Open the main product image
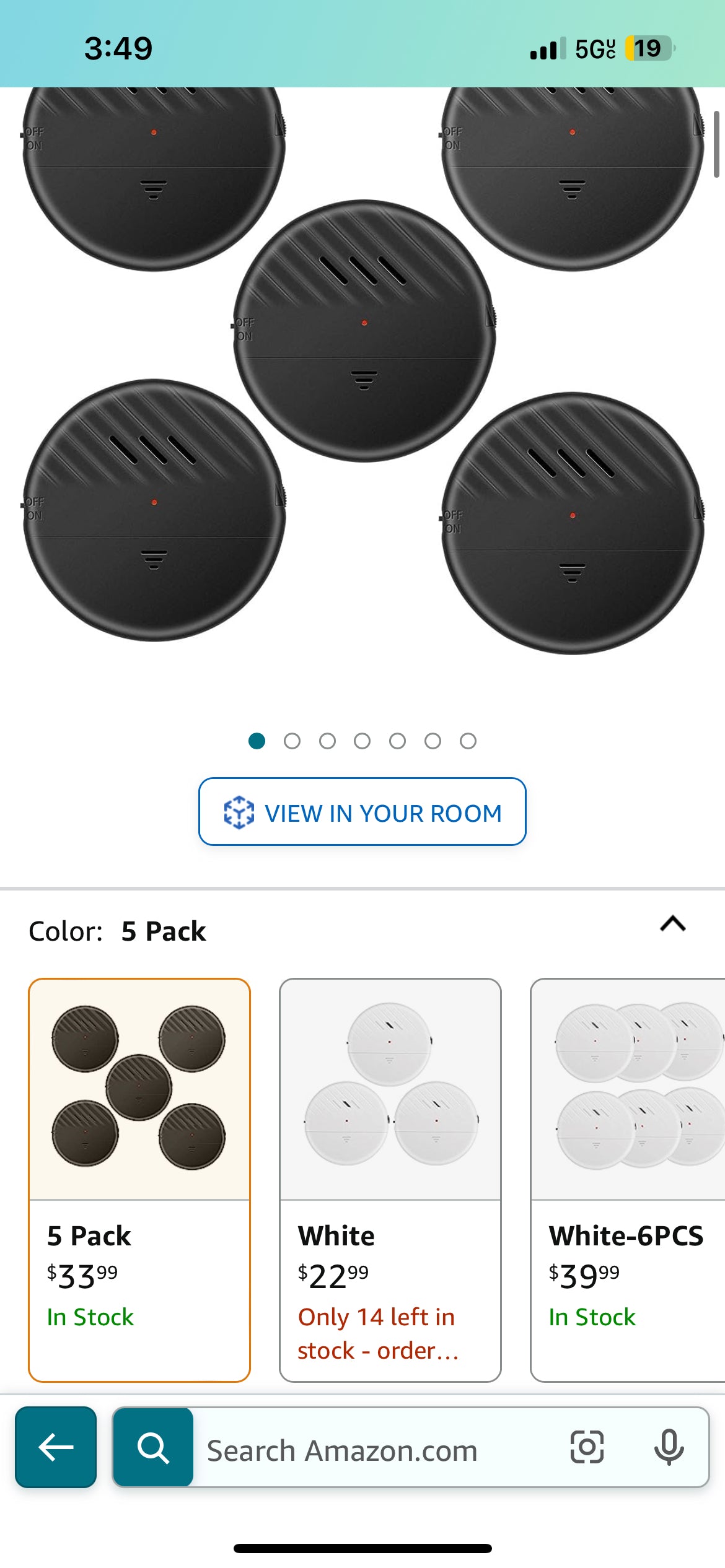Screen dimensions: 725x1568 363,372
